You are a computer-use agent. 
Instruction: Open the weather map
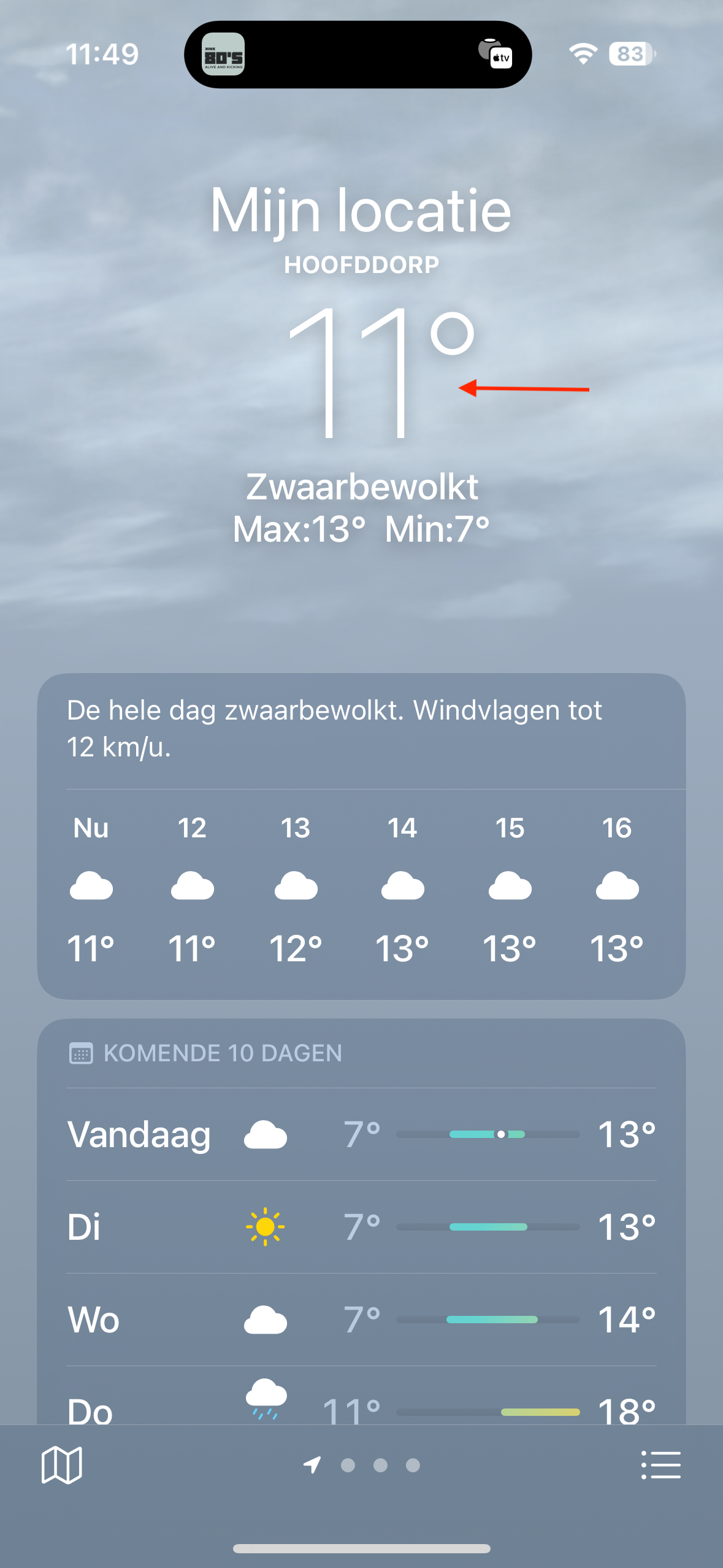pos(61,1465)
